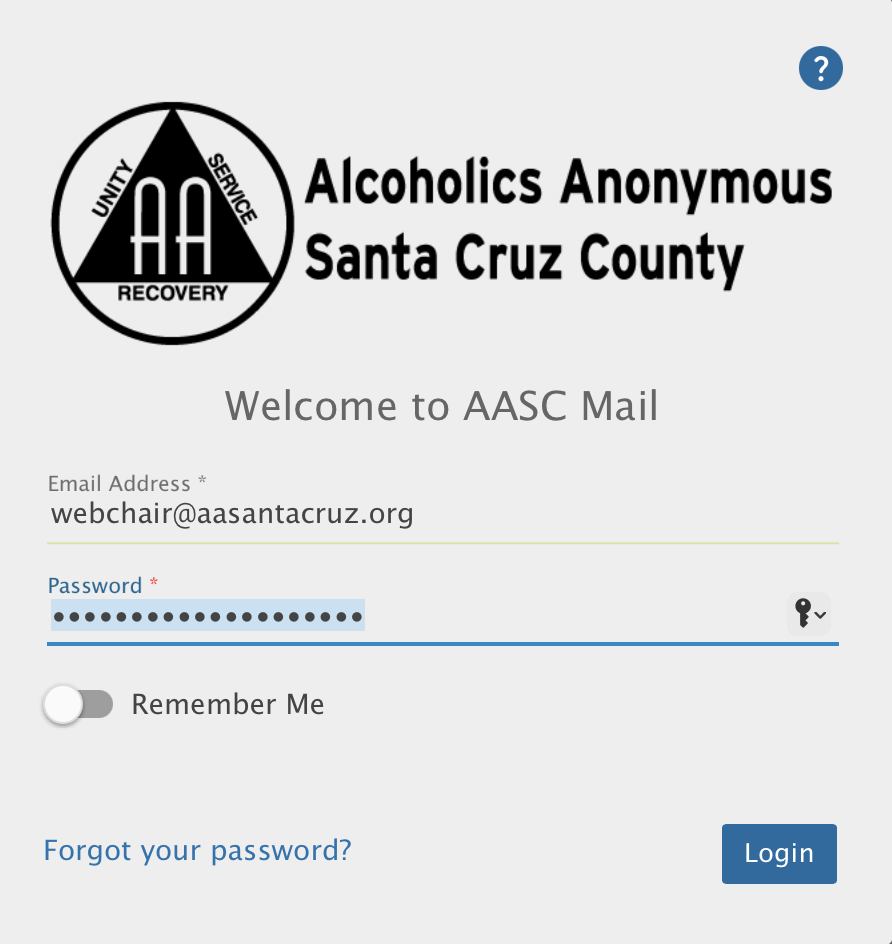Open the help question mark icon
Image resolution: width=892 pixels, height=944 pixels.
(821, 69)
